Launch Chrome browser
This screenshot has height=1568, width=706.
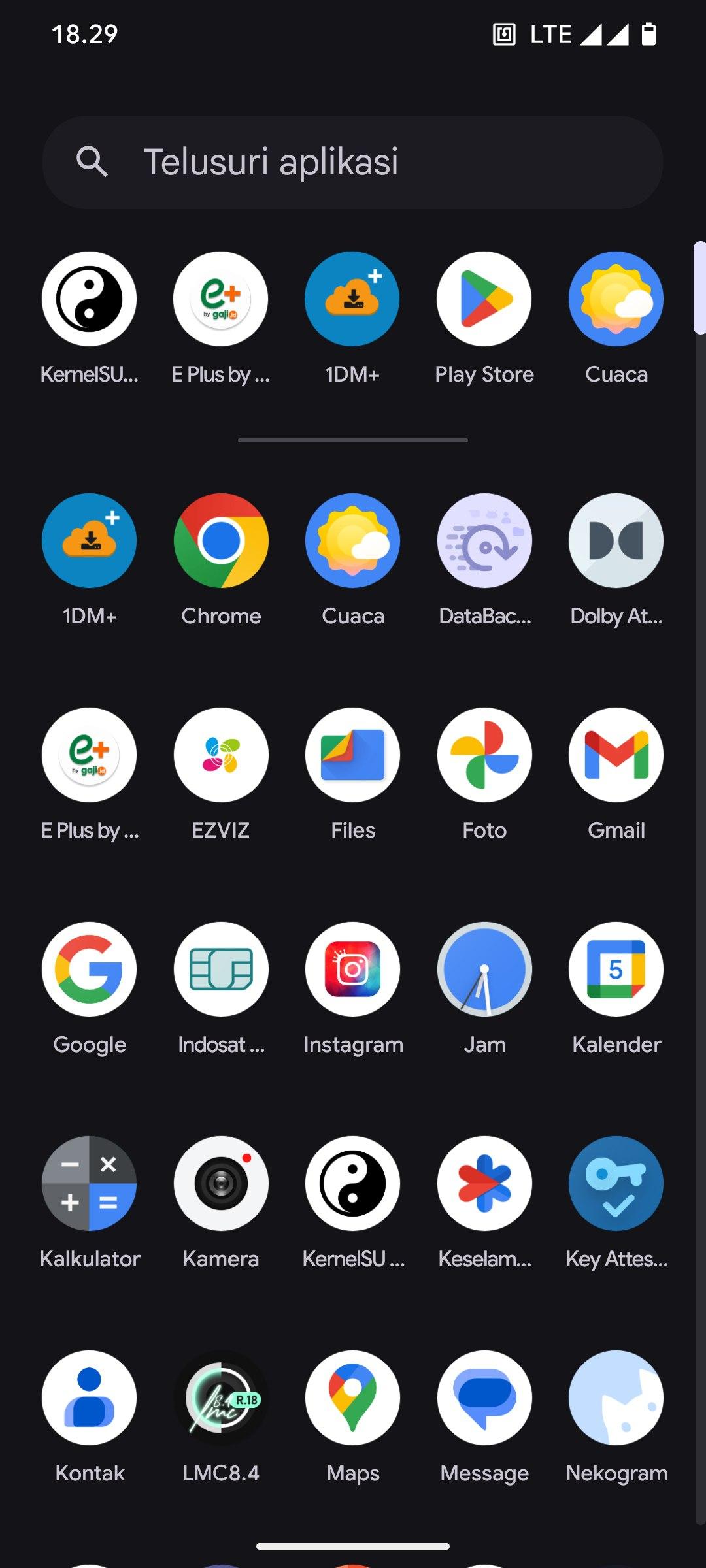click(x=221, y=541)
